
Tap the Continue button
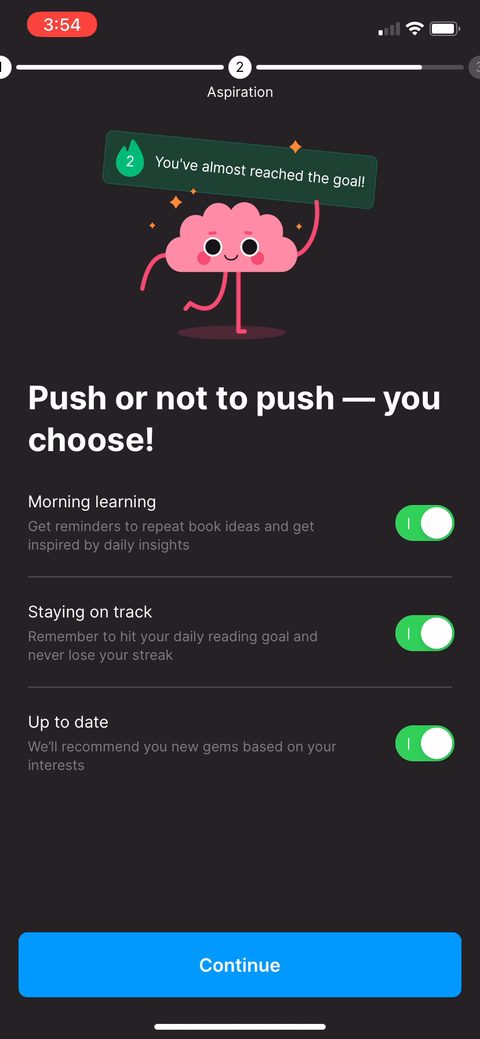[x=240, y=964]
